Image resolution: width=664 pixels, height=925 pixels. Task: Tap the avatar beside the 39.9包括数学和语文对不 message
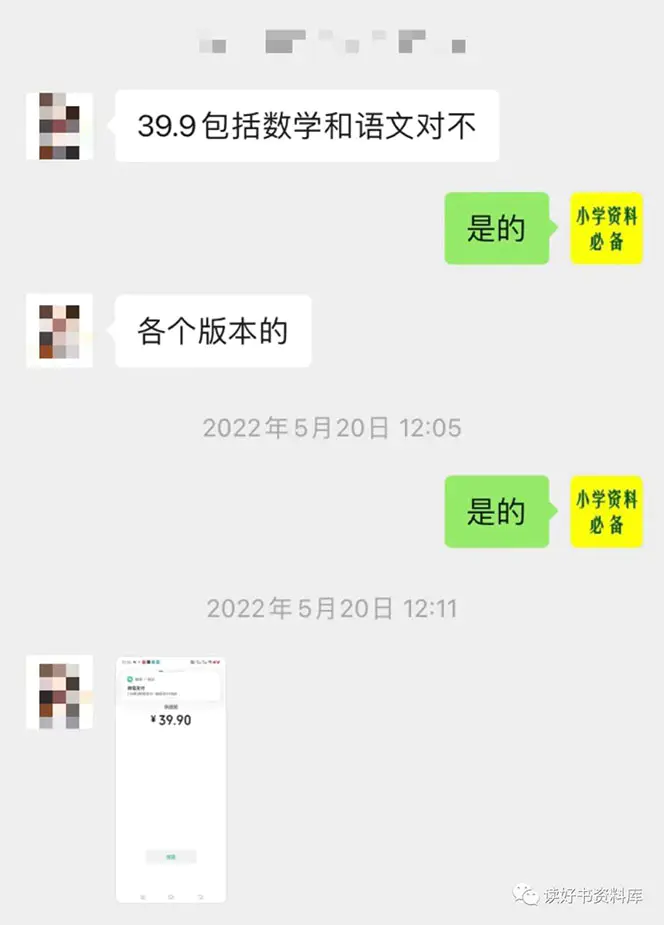[59, 126]
